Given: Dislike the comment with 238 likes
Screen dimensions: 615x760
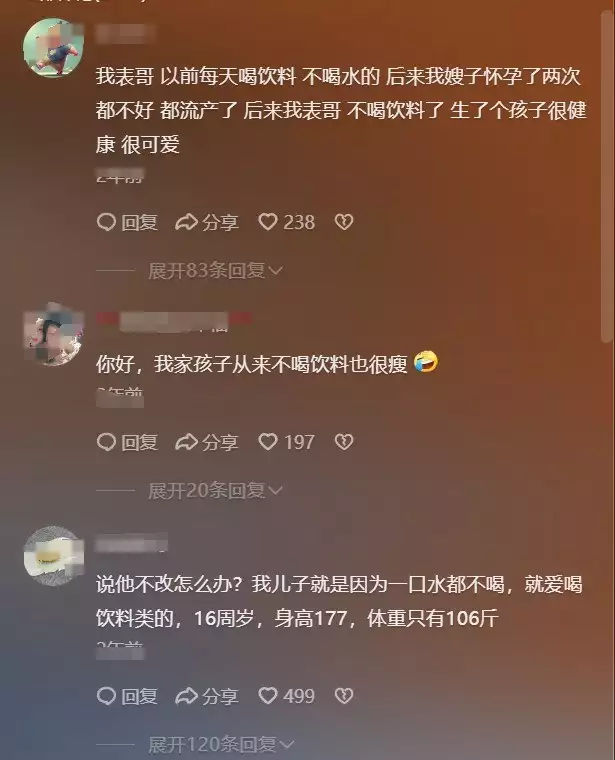Looking at the screenshot, I should coord(344,222).
